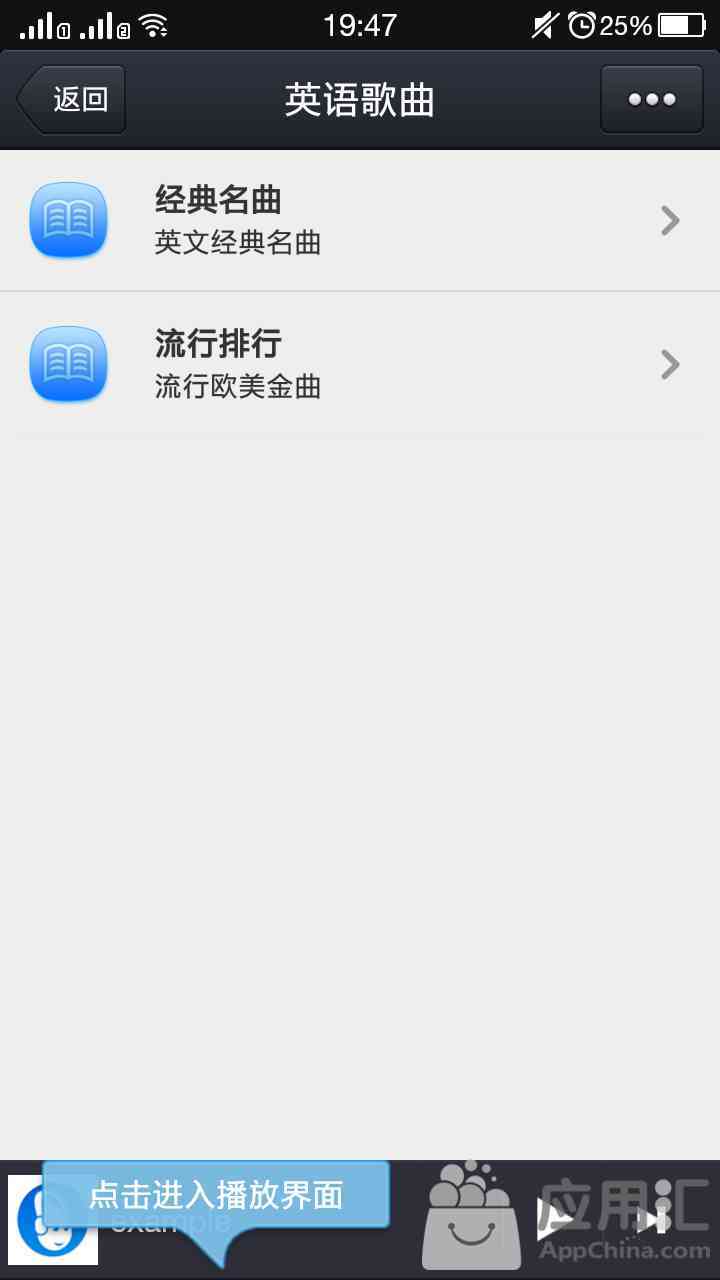
Task: Open the 经典名曲 classic songs list
Action: click(x=360, y=220)
